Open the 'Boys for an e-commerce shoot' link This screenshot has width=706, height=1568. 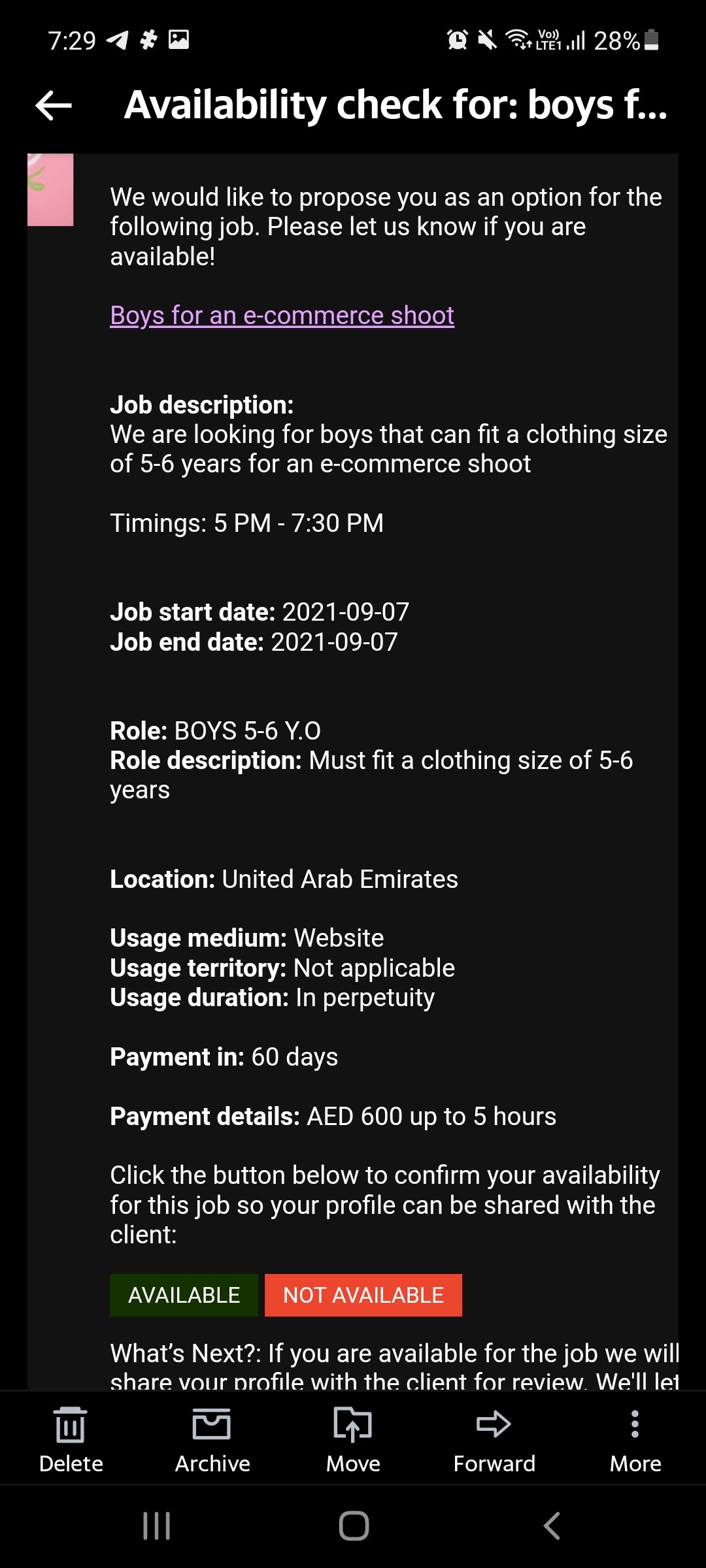click(x=282, y=316)
